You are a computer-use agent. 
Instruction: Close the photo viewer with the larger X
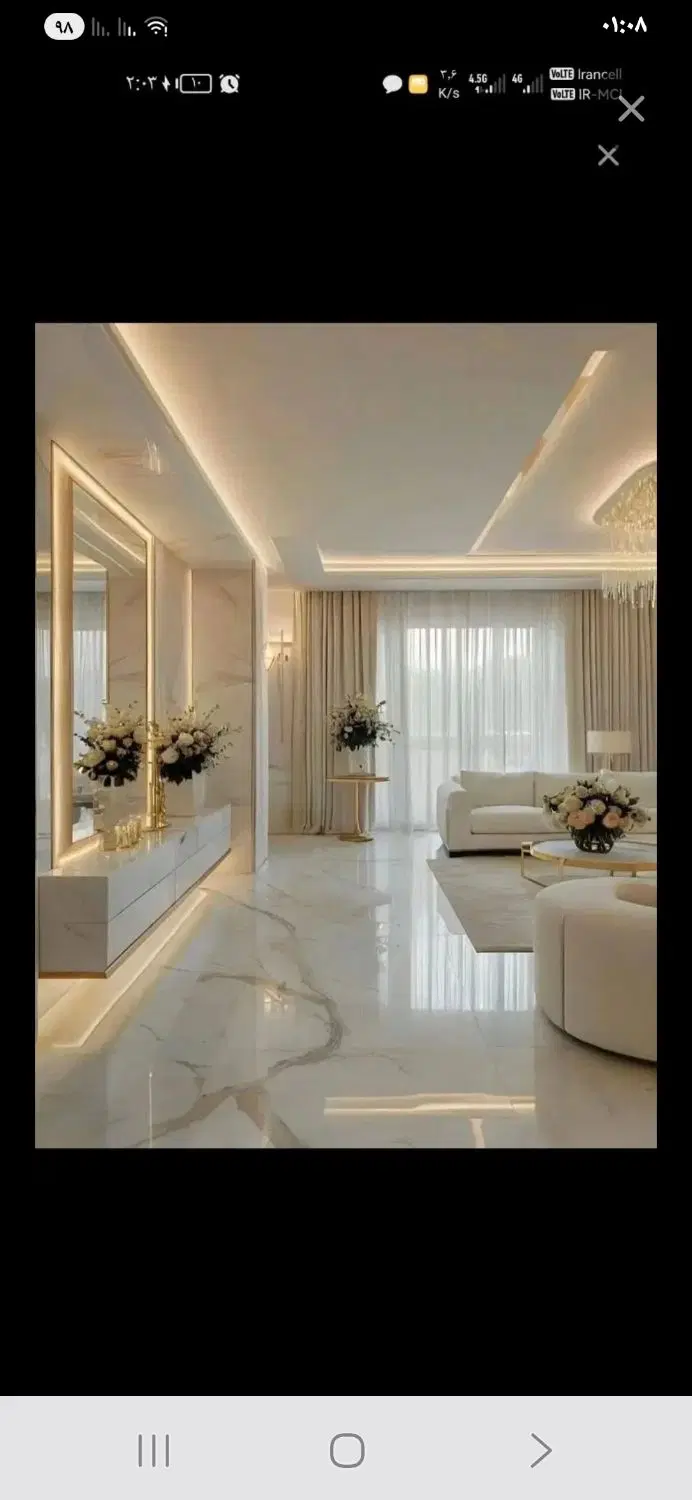click(x=631, y=109)
